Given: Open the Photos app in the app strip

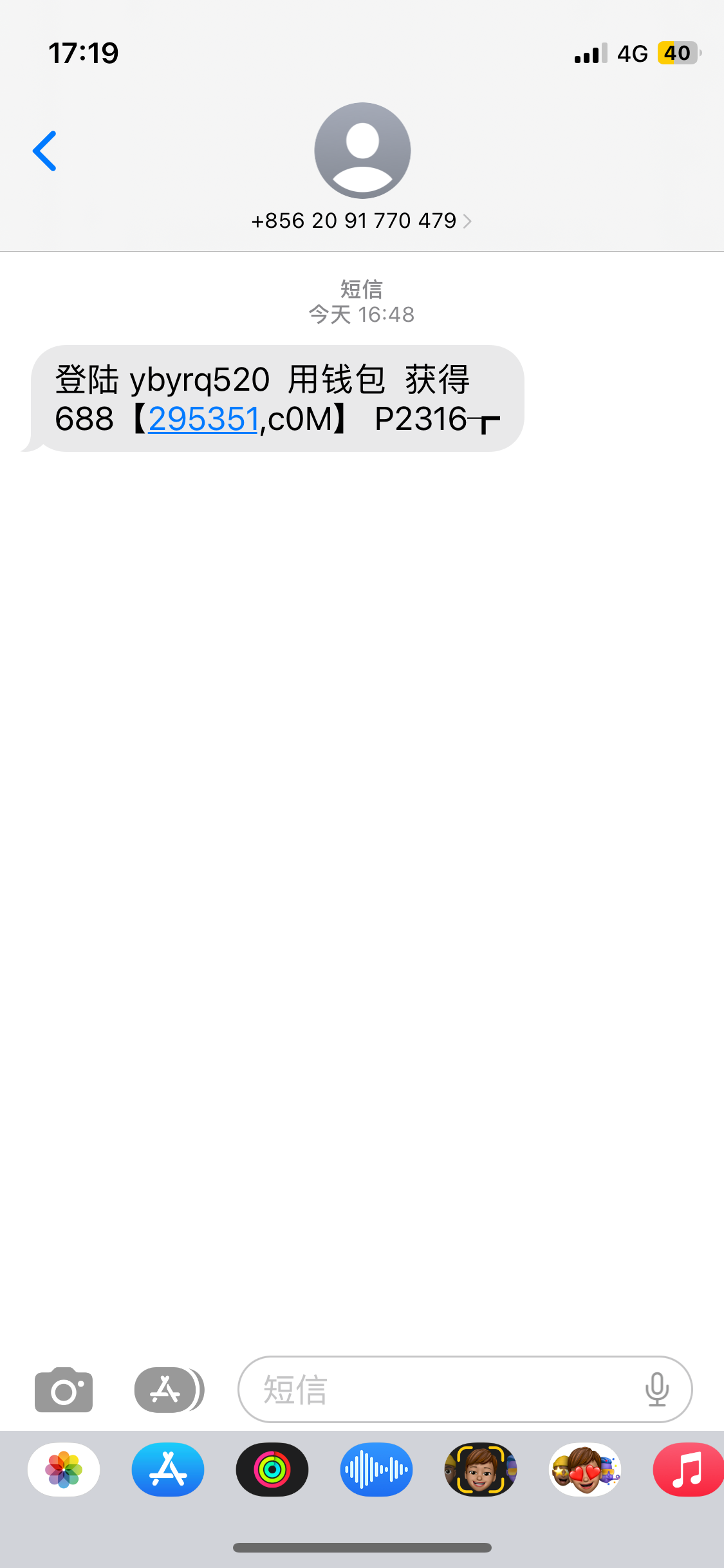Looking at the screenshot, I should point(64,1470).
